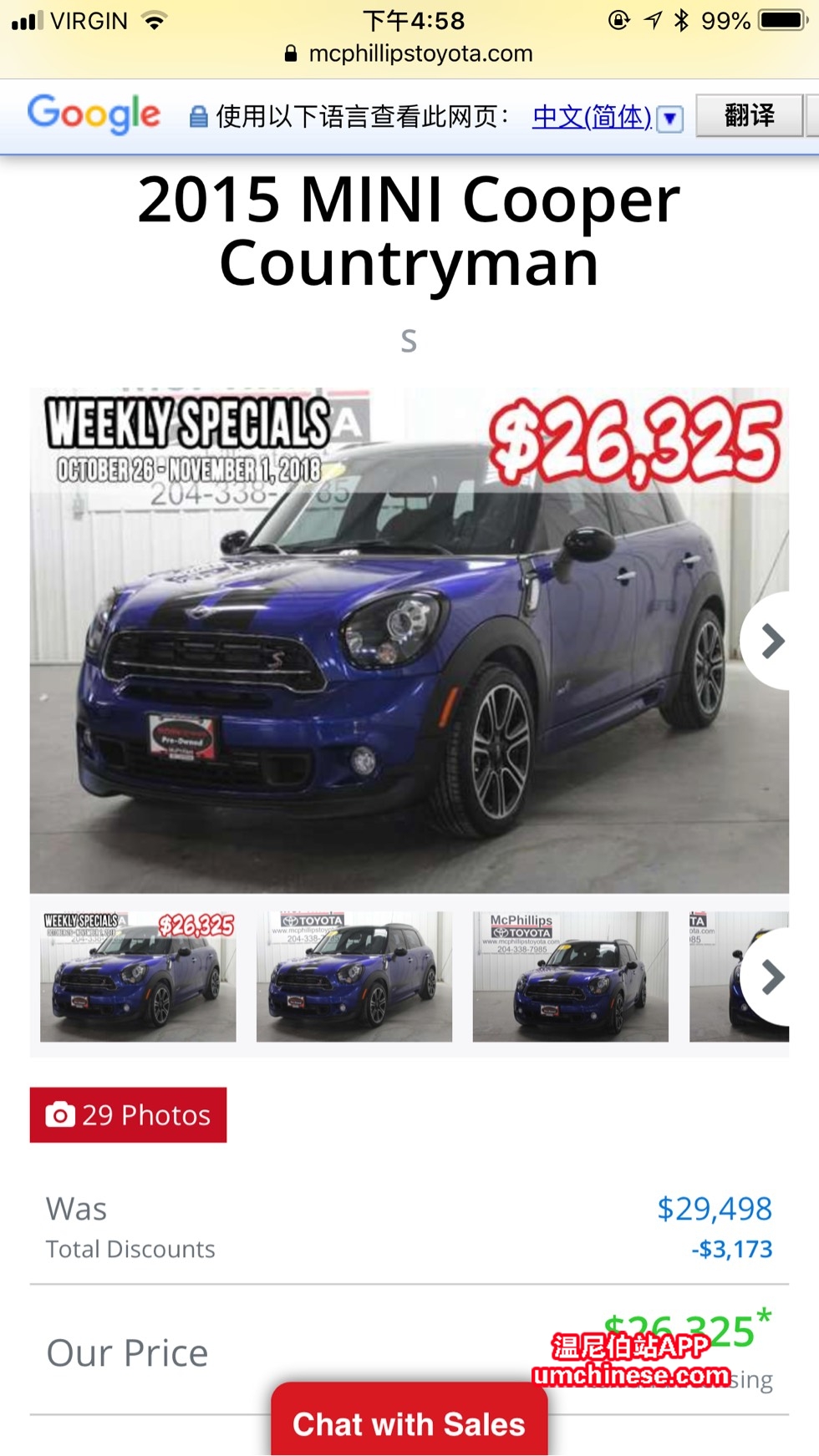Open the 29 Photos gallery

tap(128, 1114)
